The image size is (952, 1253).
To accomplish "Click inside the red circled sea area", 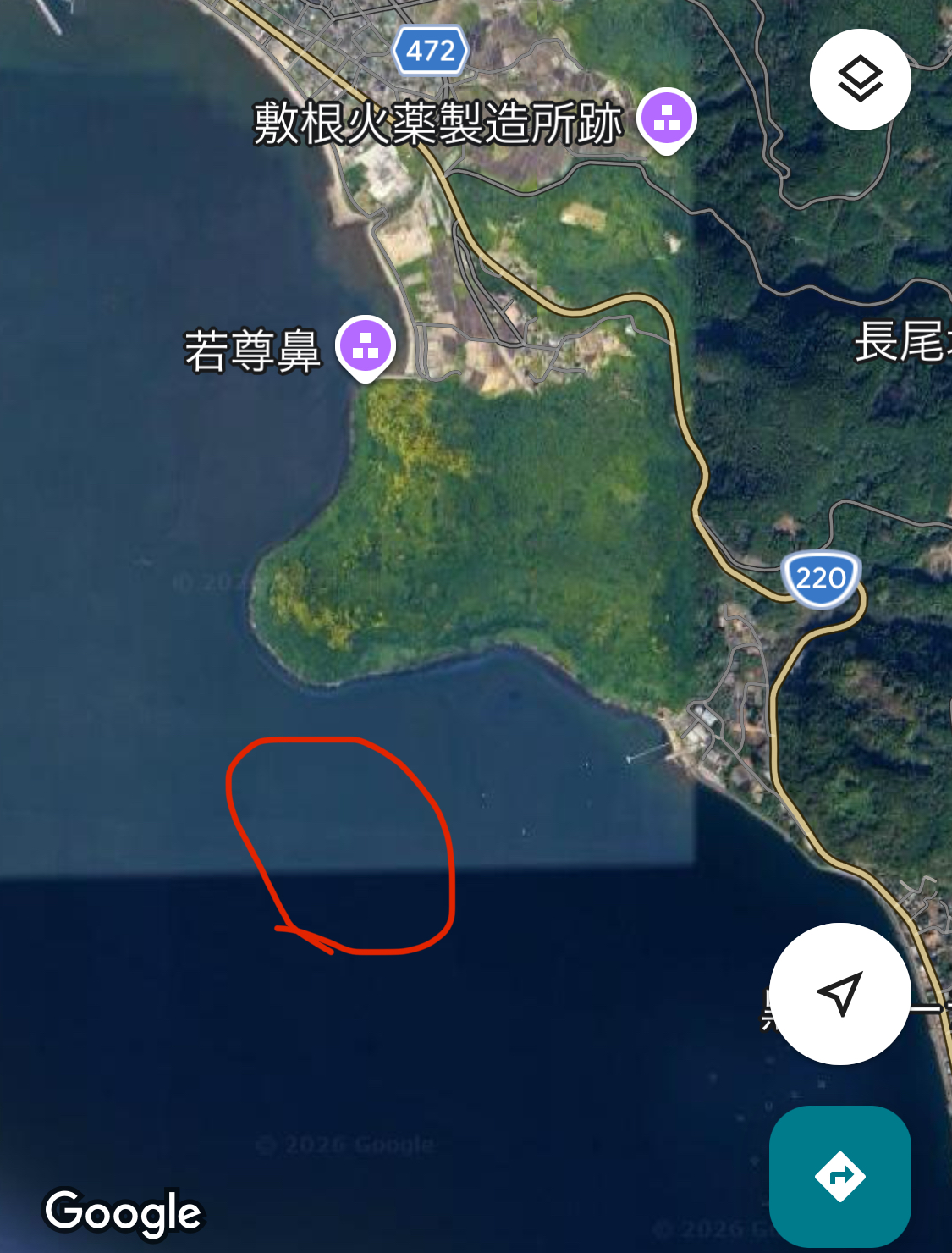I will 338,847.
